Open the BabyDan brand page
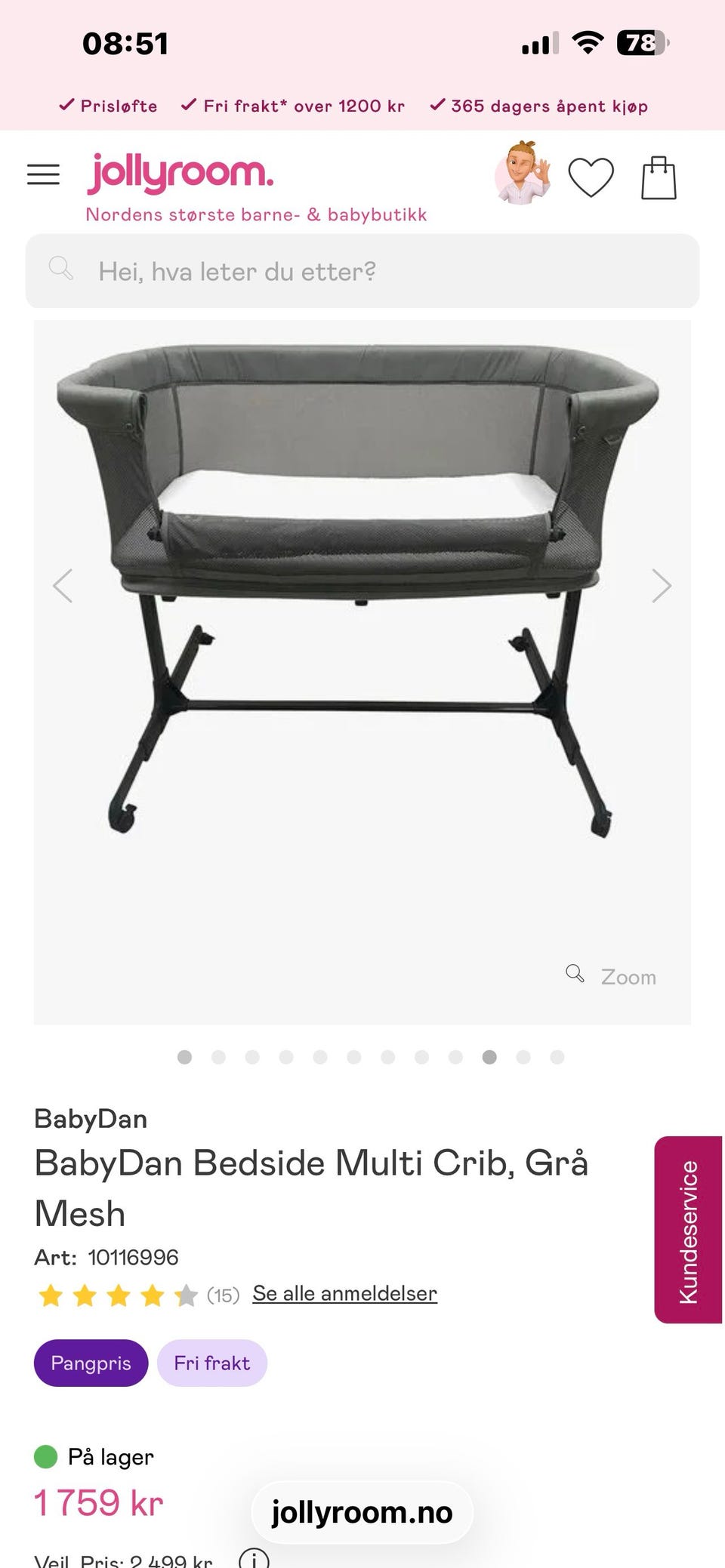This screenshot has width=725, height=1568. [91, 1119]
